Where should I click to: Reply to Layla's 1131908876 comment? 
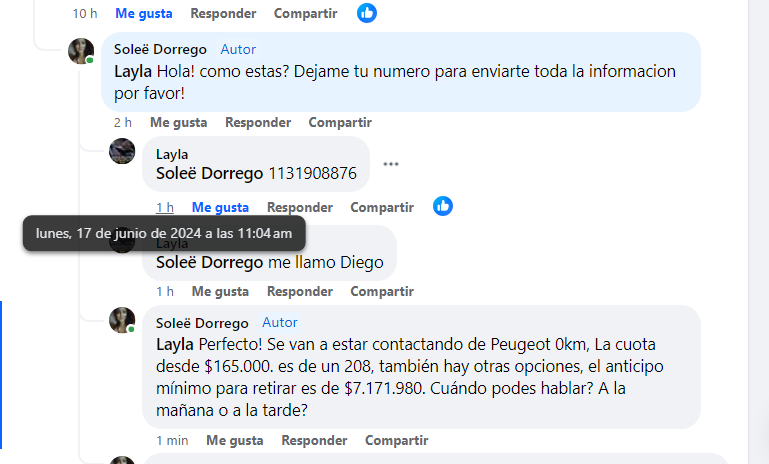(300, 207)
